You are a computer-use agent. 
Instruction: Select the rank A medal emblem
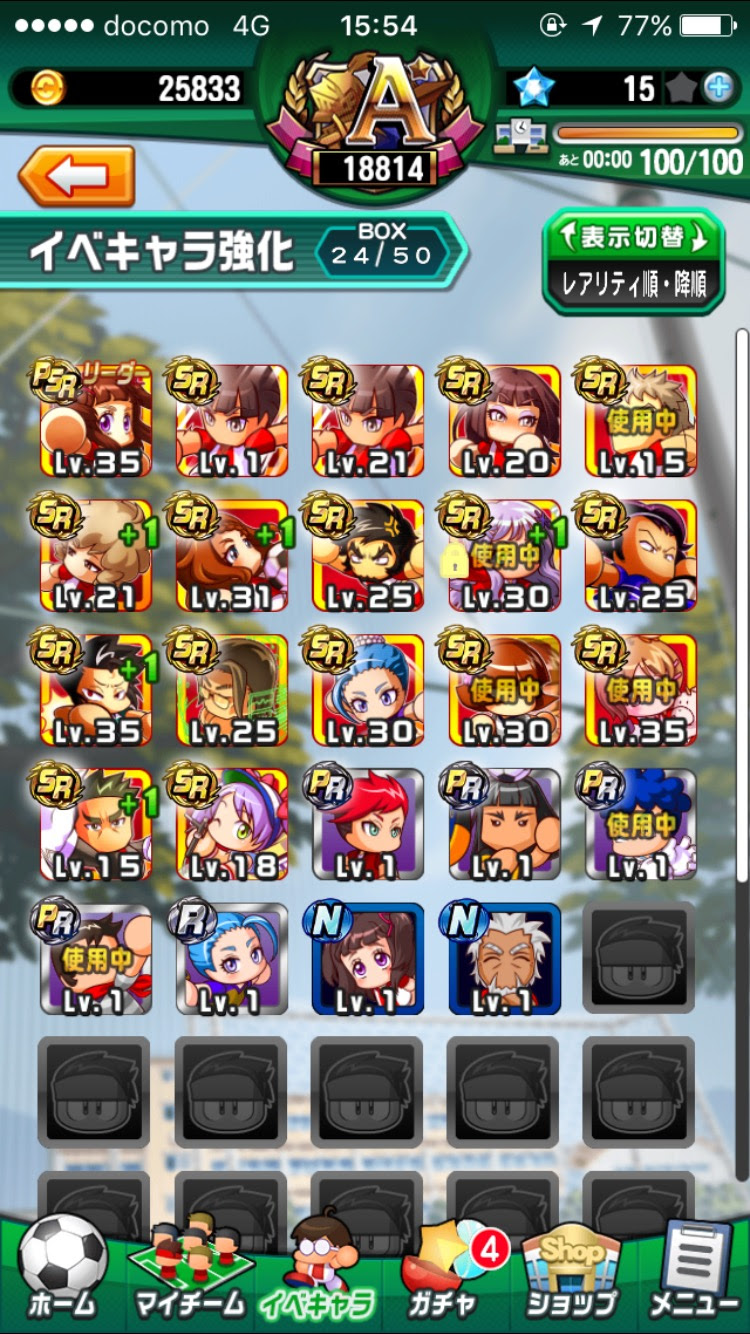(x=375, y=100)
